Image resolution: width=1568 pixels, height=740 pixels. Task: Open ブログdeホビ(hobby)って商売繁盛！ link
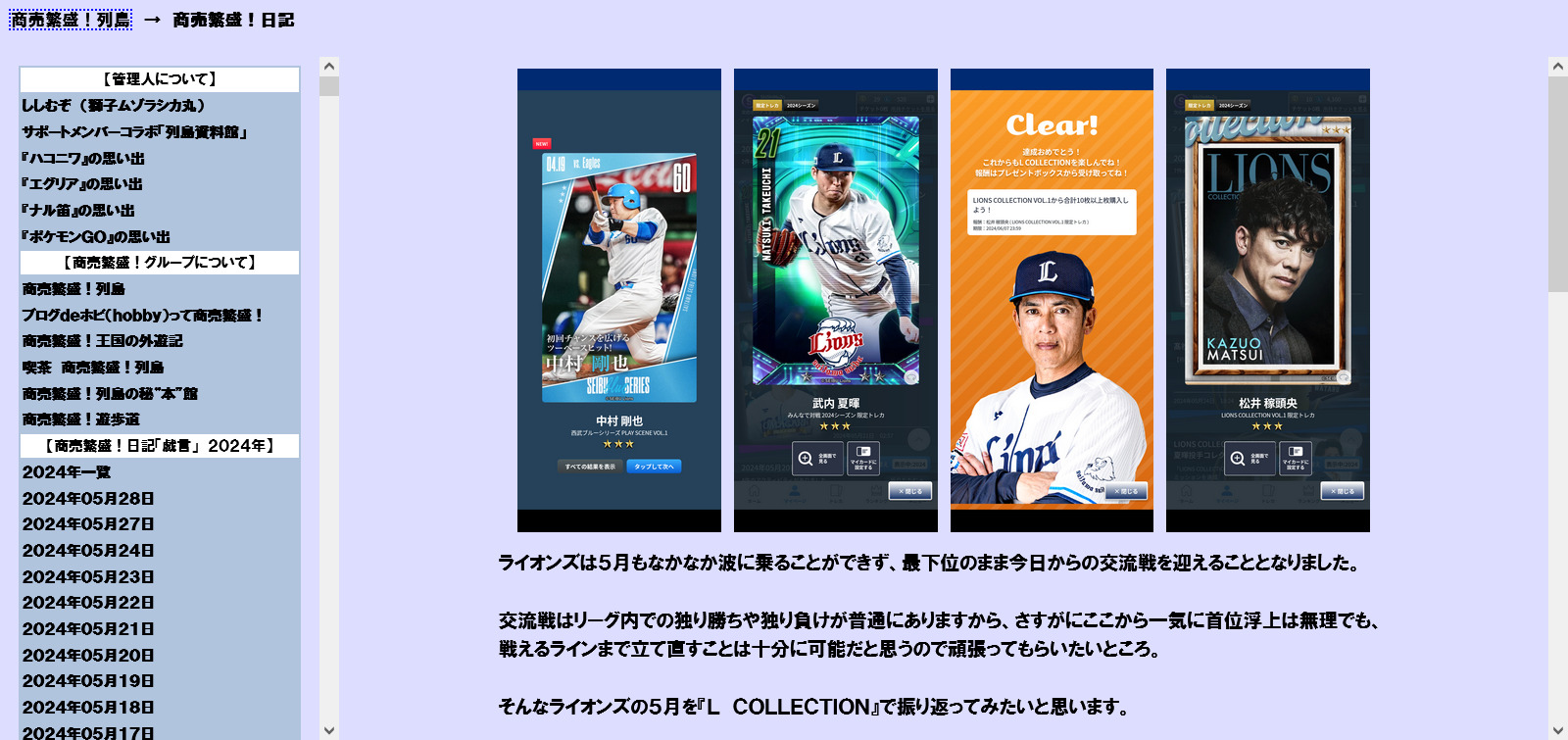tap(143, 316)
